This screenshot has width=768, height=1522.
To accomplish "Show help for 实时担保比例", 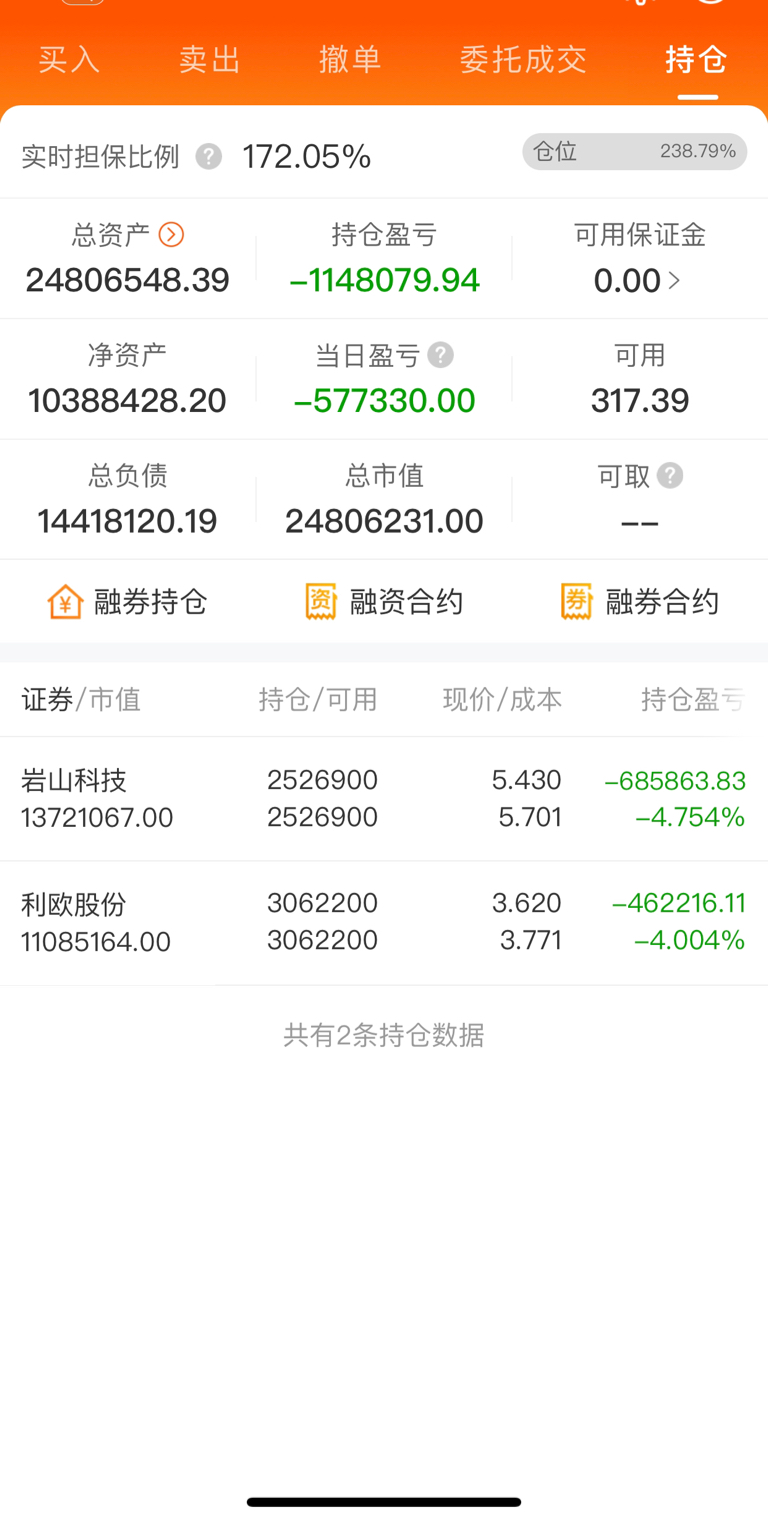I will (x=208, y=157).
